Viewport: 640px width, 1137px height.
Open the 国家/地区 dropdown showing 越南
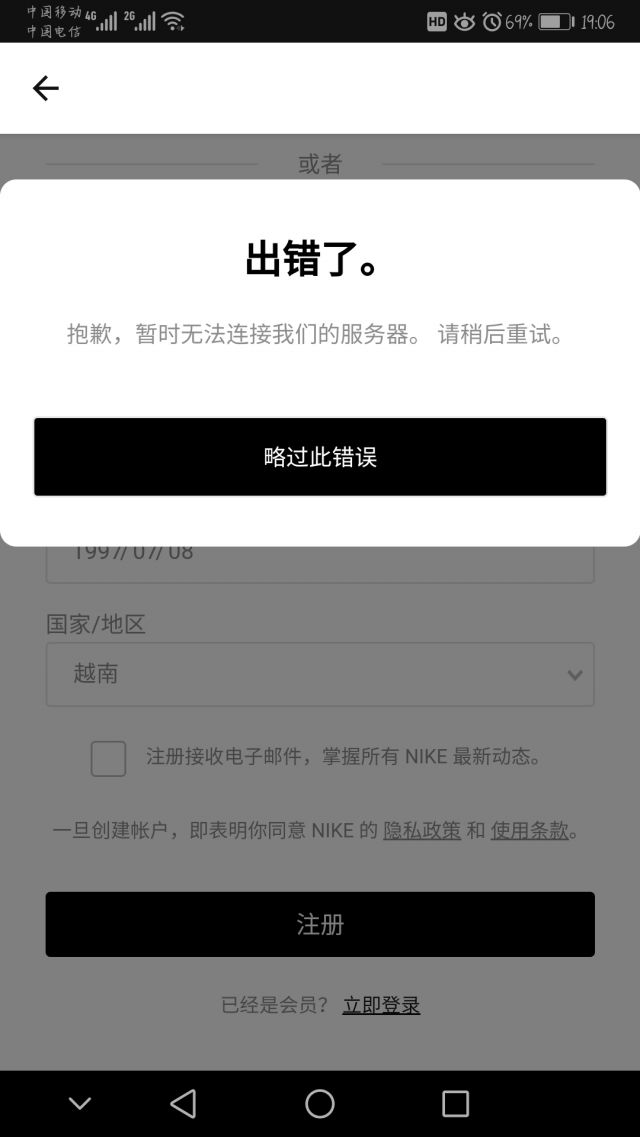pos(320,674)
